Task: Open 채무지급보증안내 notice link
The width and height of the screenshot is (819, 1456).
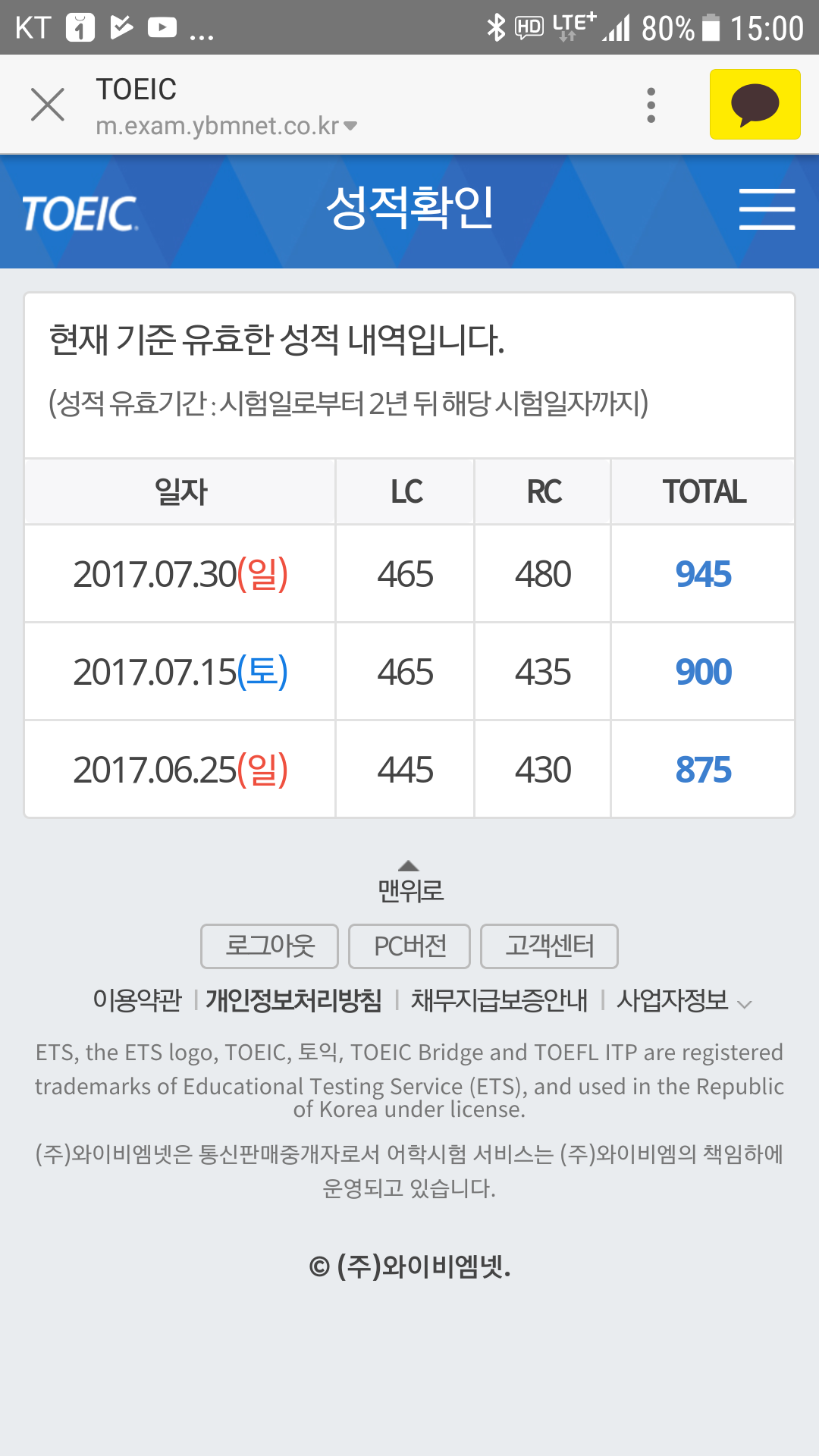Action: click(499, 1000)
